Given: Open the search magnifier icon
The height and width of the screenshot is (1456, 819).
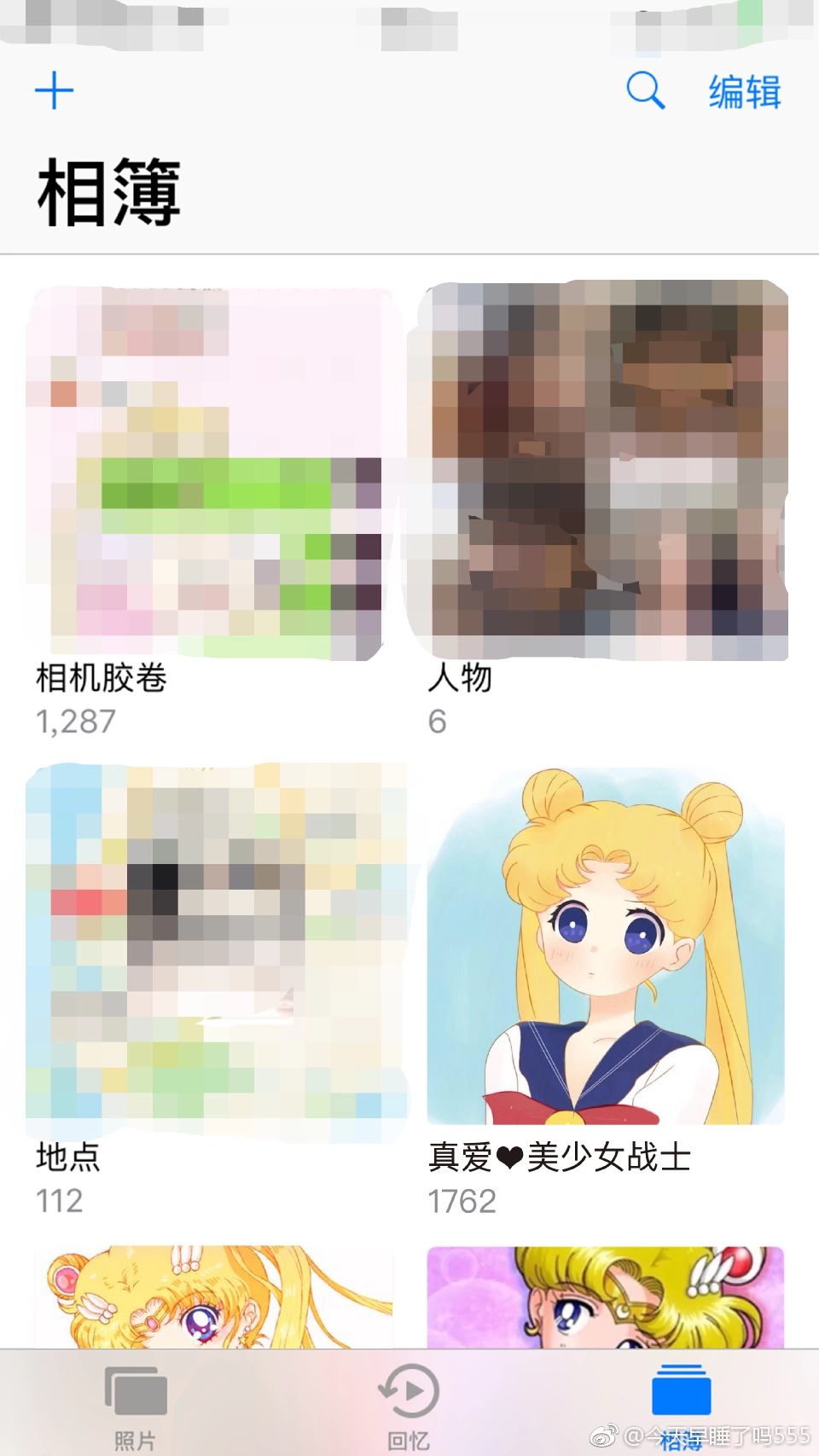Looking at the screenshot, I should [x=645, y=90].
